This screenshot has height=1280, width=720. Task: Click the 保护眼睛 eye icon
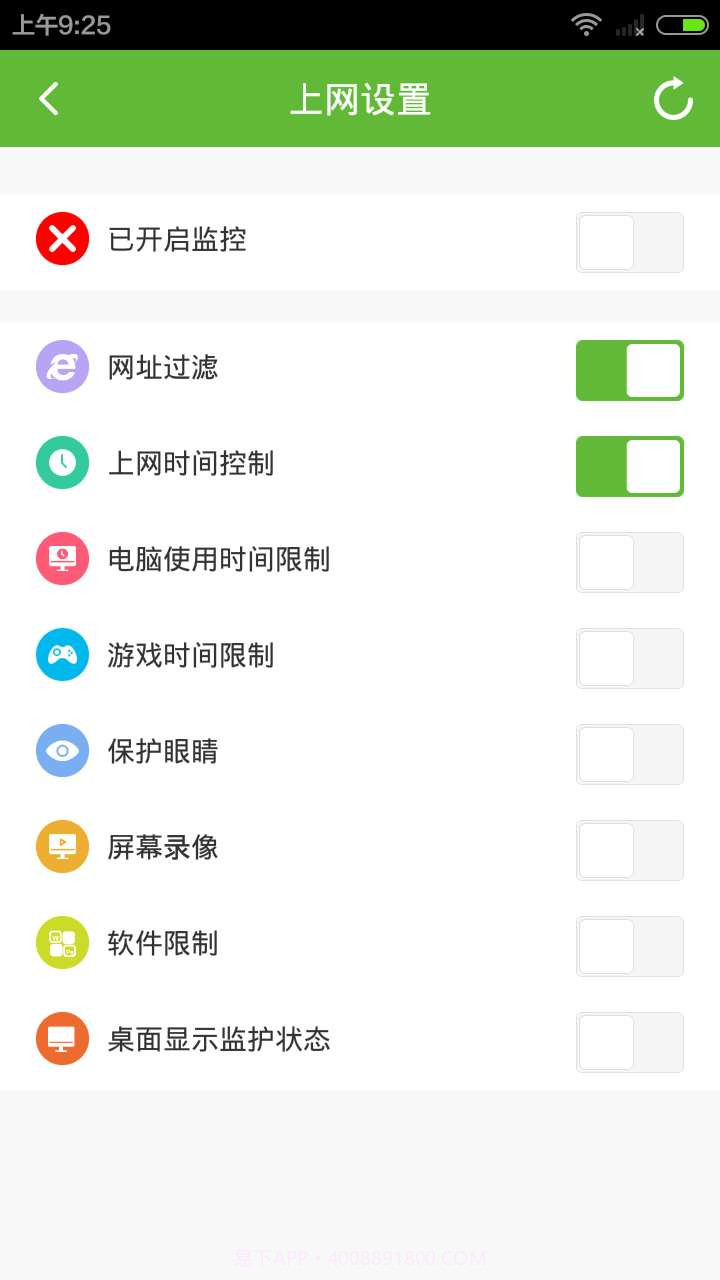(62, 751)
